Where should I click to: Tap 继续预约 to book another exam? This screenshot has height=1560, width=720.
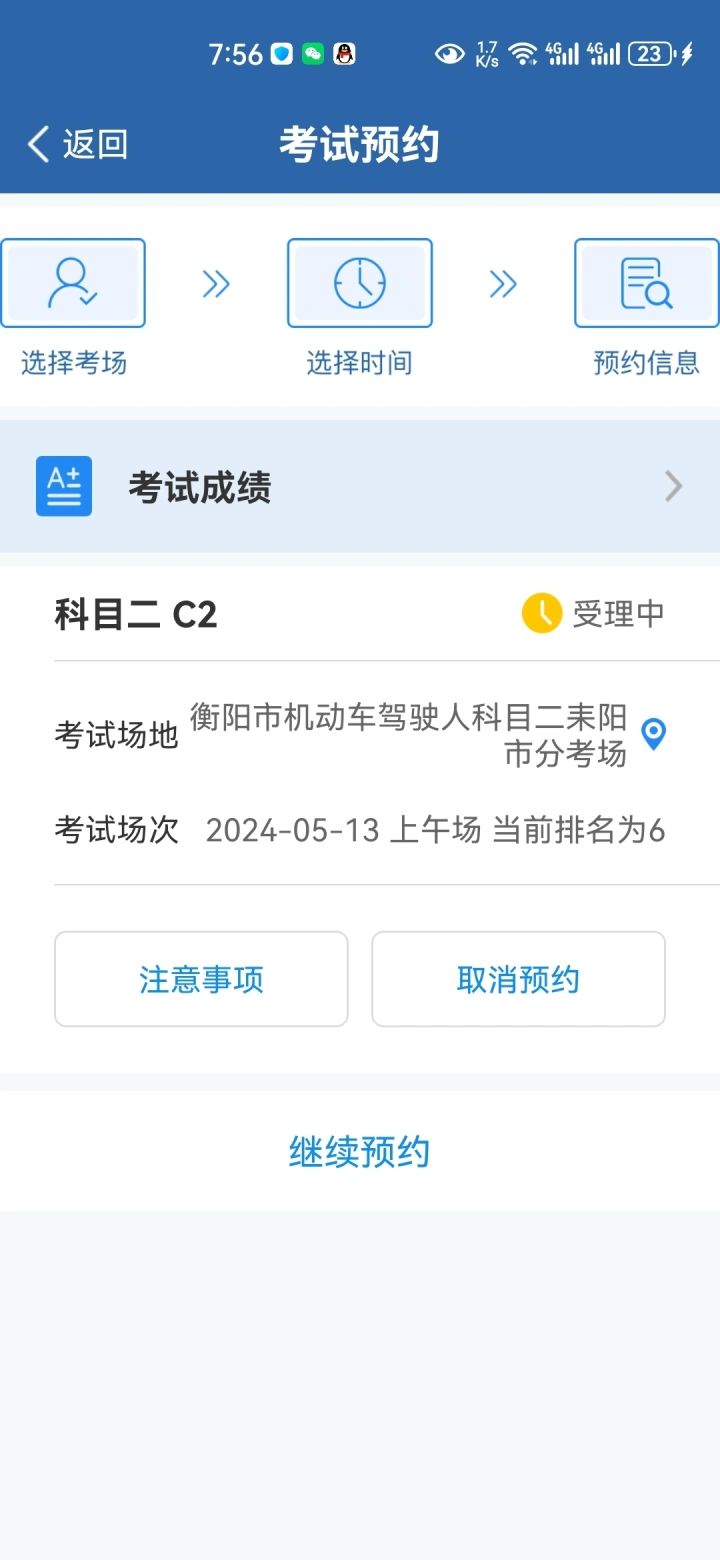pyautogui.click(x=360, y=1152)
